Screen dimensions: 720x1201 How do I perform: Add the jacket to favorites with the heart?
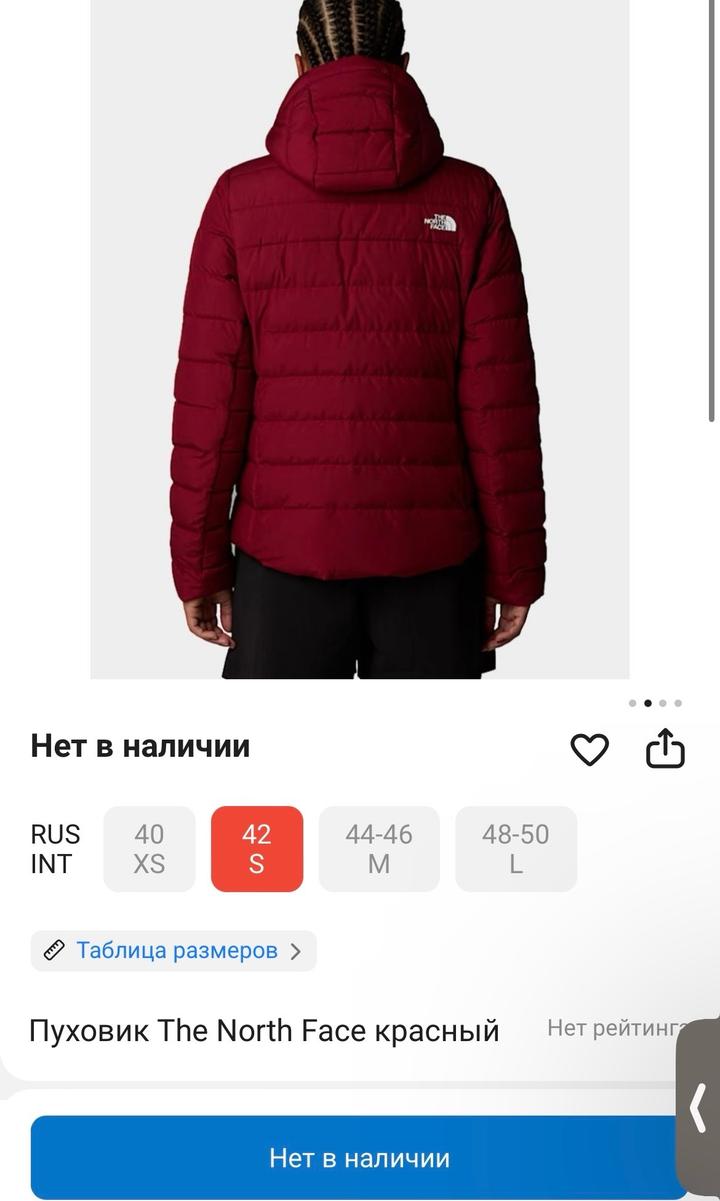[x=589, y=749]
